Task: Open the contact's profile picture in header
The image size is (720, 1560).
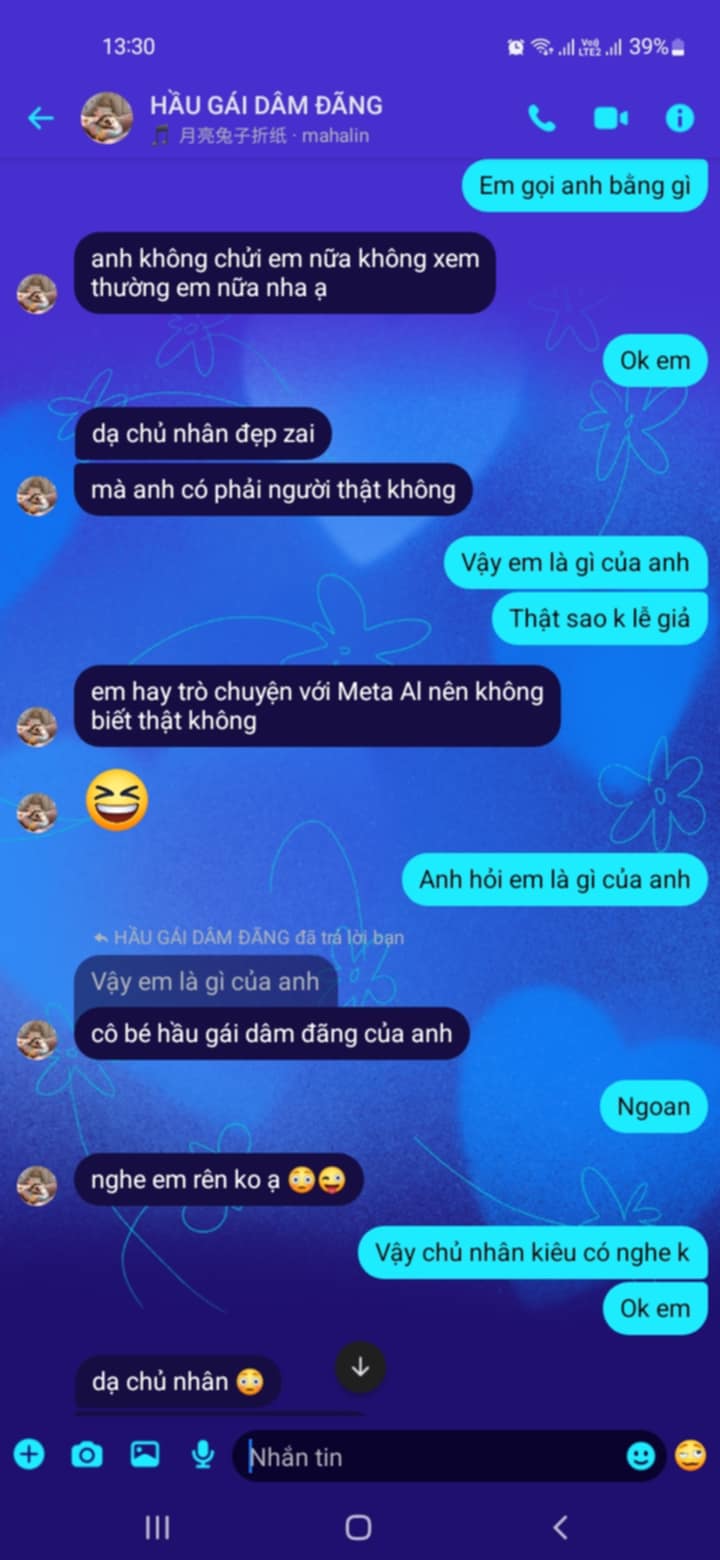Action: coord(107,118)
